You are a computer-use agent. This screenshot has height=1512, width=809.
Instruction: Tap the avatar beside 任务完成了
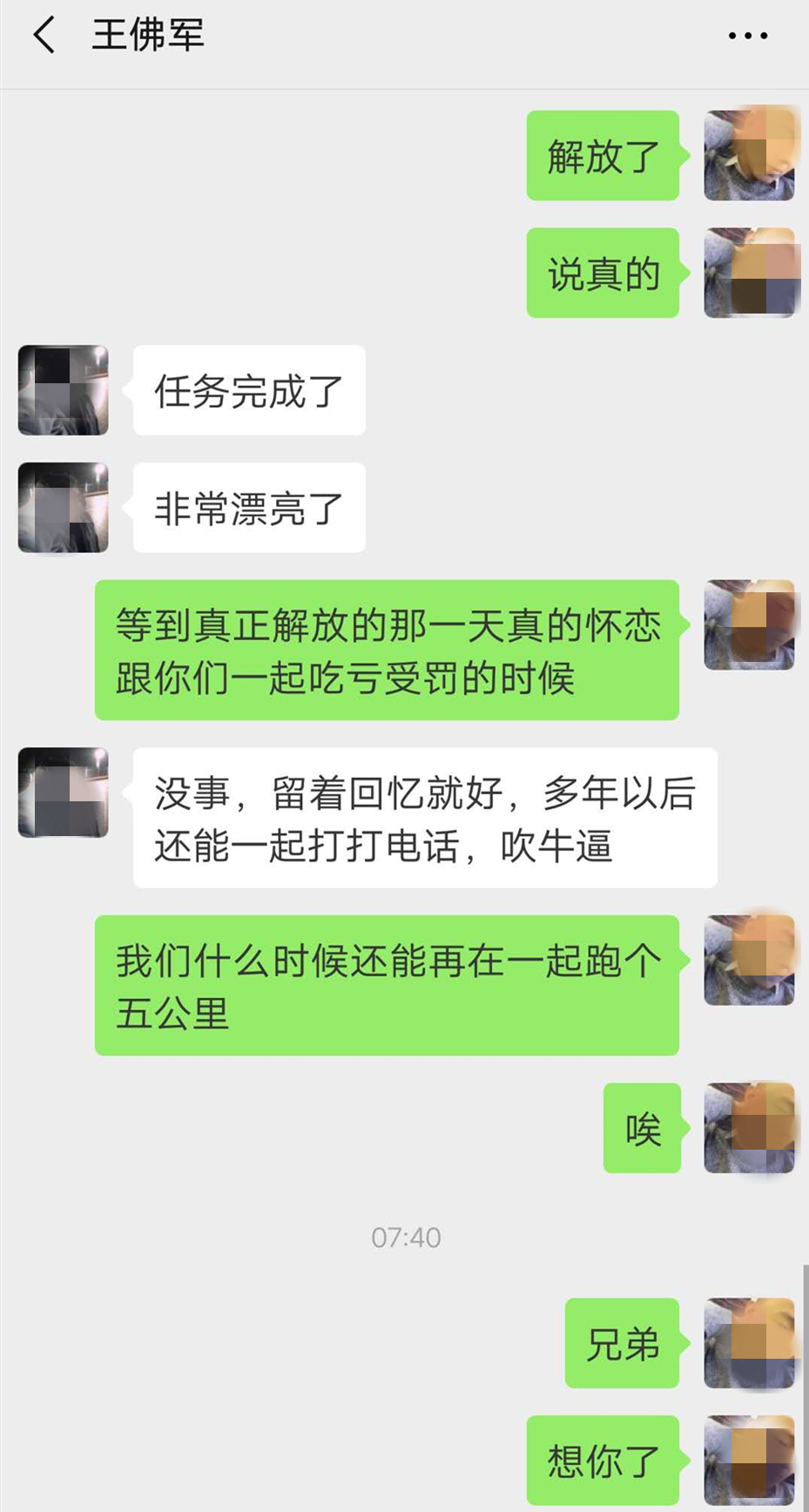click(x=64, y=390)
